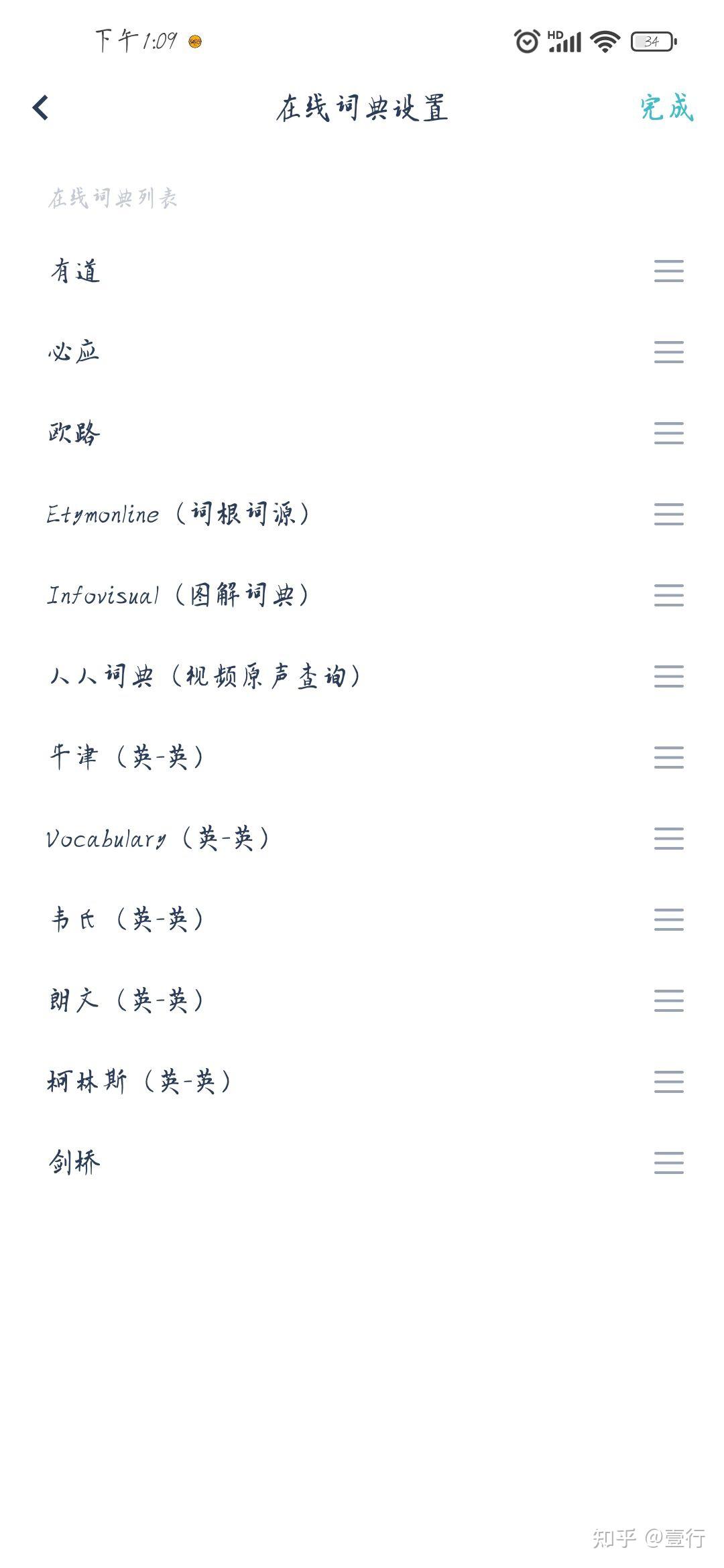Screen dimensions: 724x1568
Task: Go back from 在线词典设置
Action: (x=41, y=107)
